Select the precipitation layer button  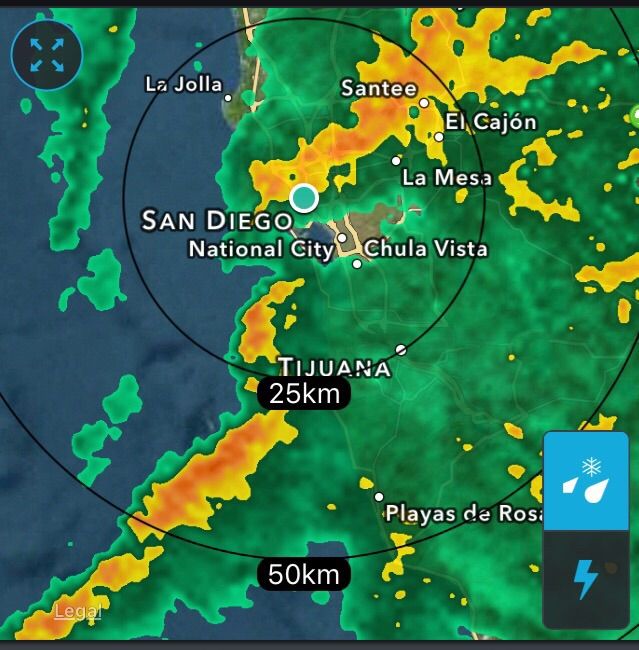pyautogui.click(x=586, y=480)
